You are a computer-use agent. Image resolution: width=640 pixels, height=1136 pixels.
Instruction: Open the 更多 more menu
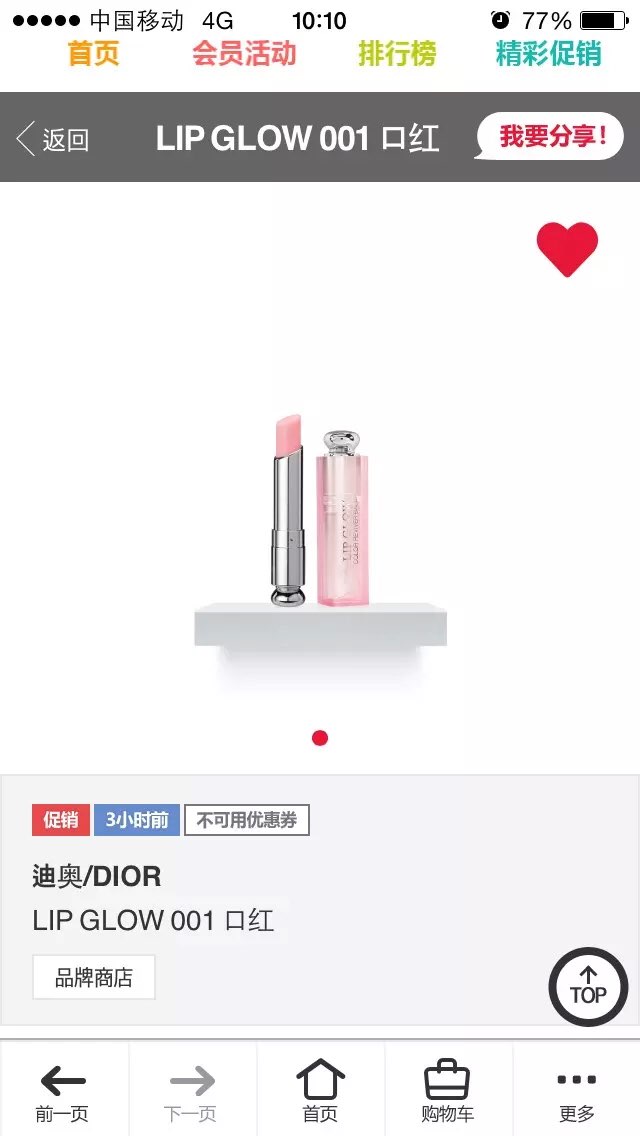pyautogui.click(x=576, y=1091)
